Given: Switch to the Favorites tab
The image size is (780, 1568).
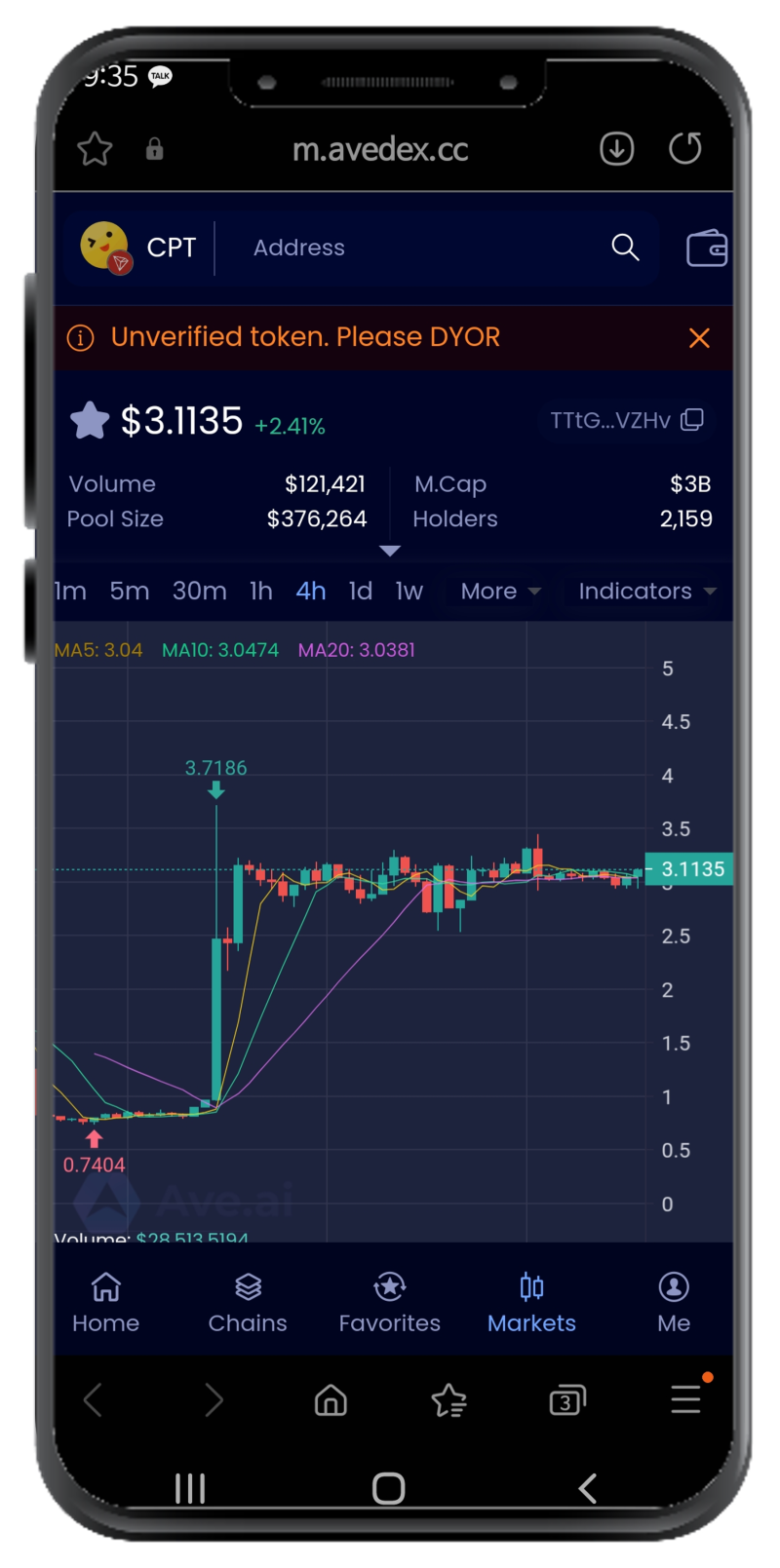Looking at the screenshot, I should pyautogui.click(x=389, y=1302).
